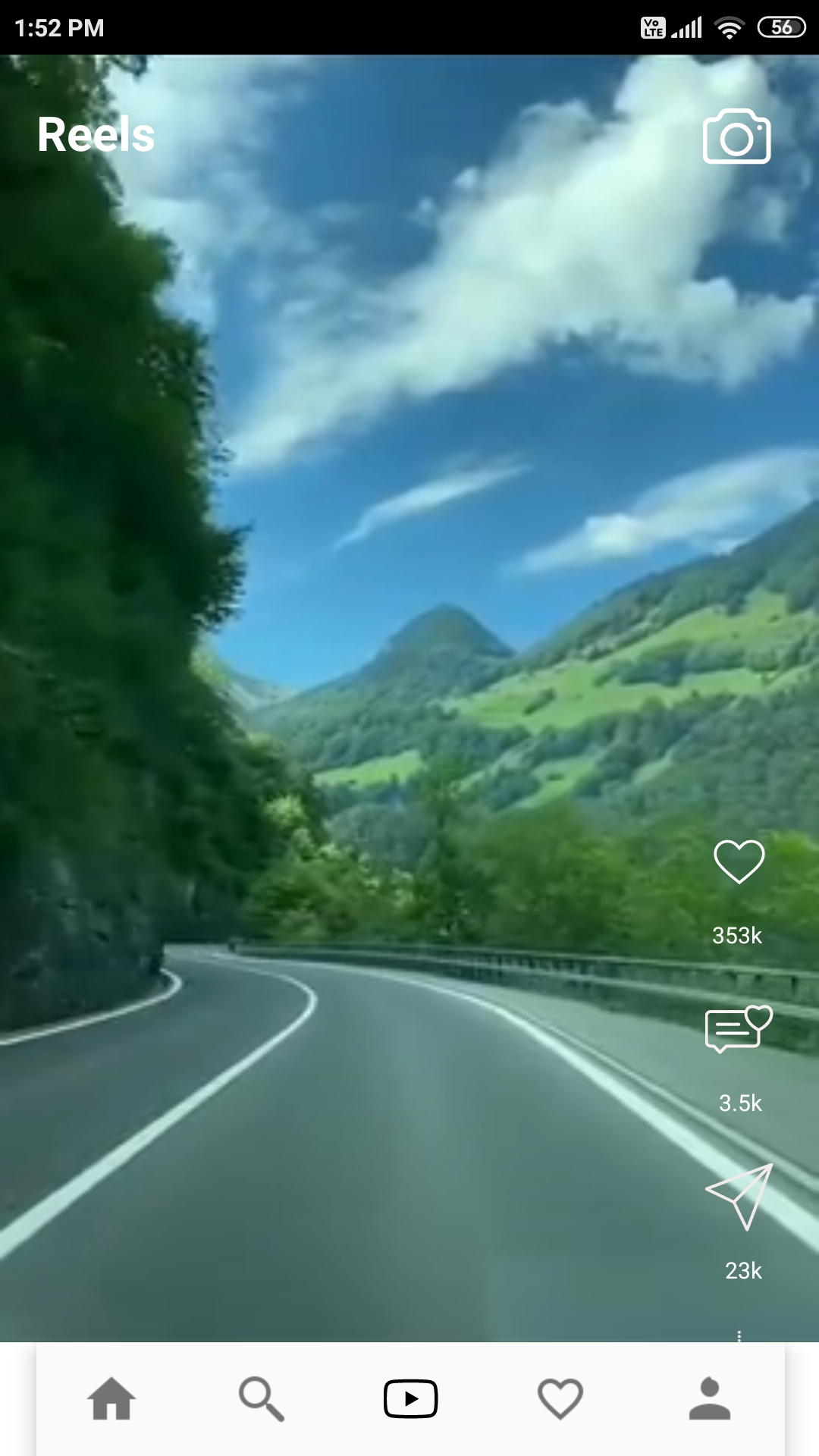The width and height of the screenshot is (819, 1456).
Task: Open the three-dot overflow menu
Action: click(739, 1335)
